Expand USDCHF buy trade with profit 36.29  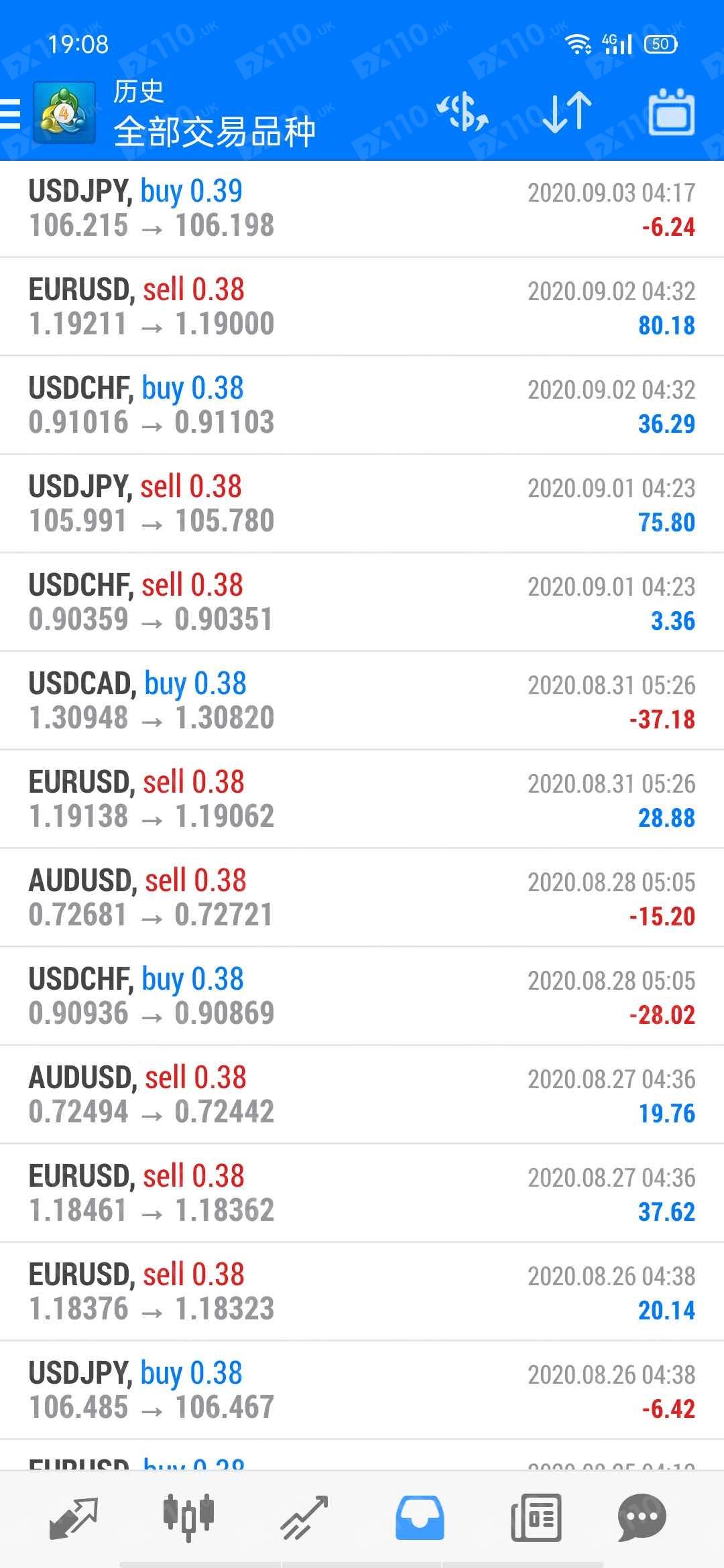362,405
